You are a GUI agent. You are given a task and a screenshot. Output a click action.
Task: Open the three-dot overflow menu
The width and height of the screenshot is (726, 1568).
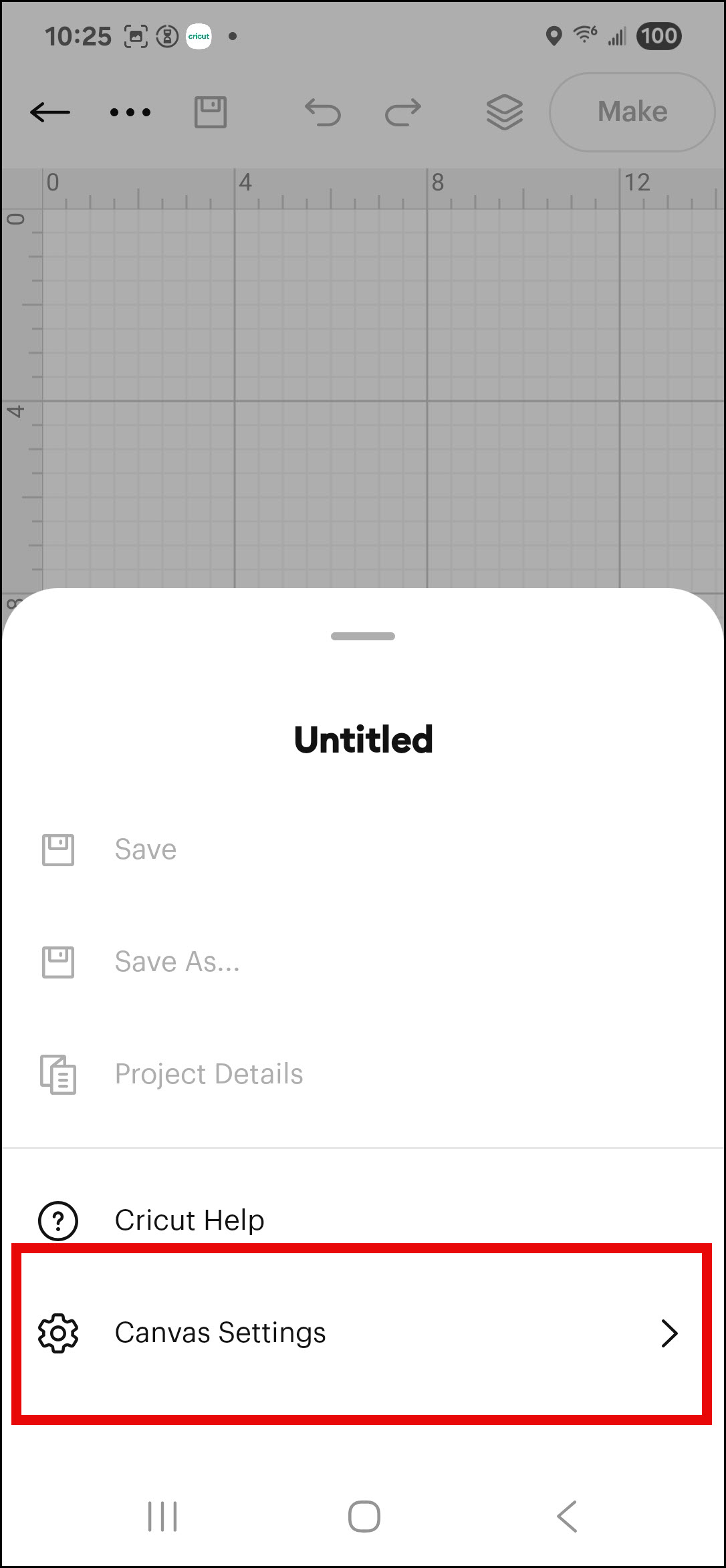click(130, 112)
